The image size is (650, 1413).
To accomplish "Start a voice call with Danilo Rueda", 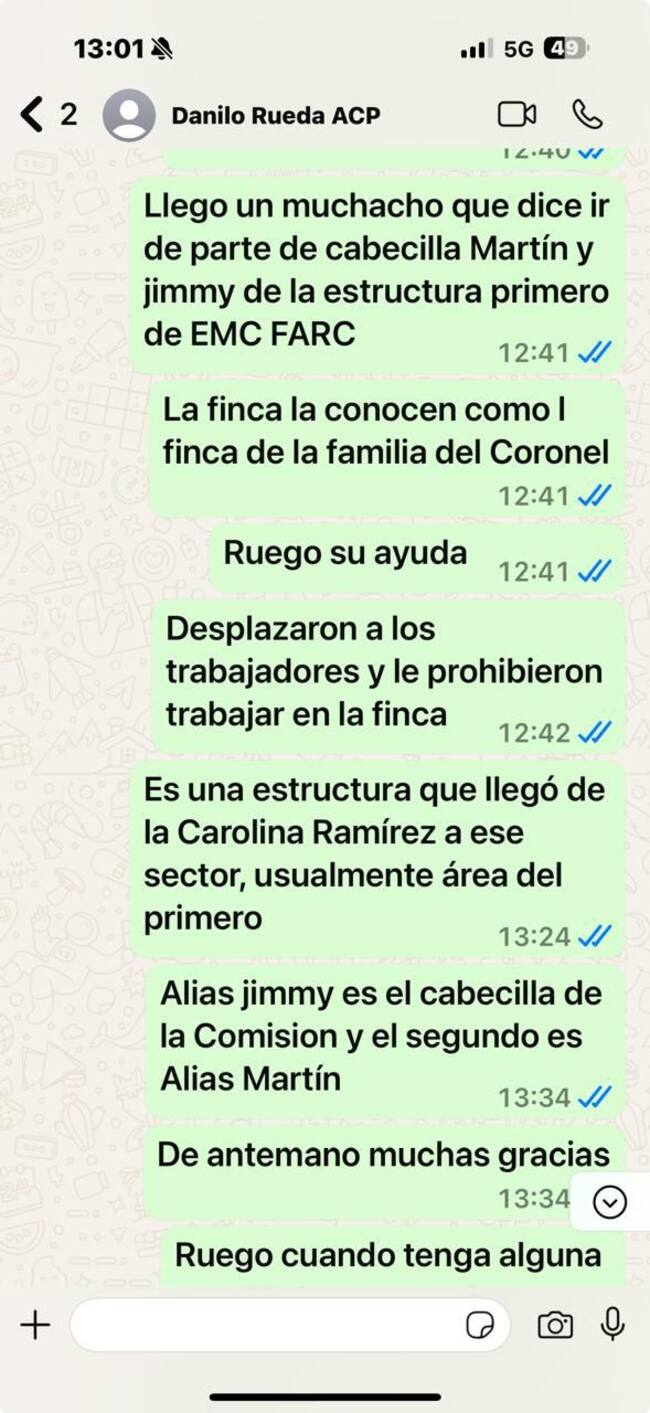I will tap(587, 114).
